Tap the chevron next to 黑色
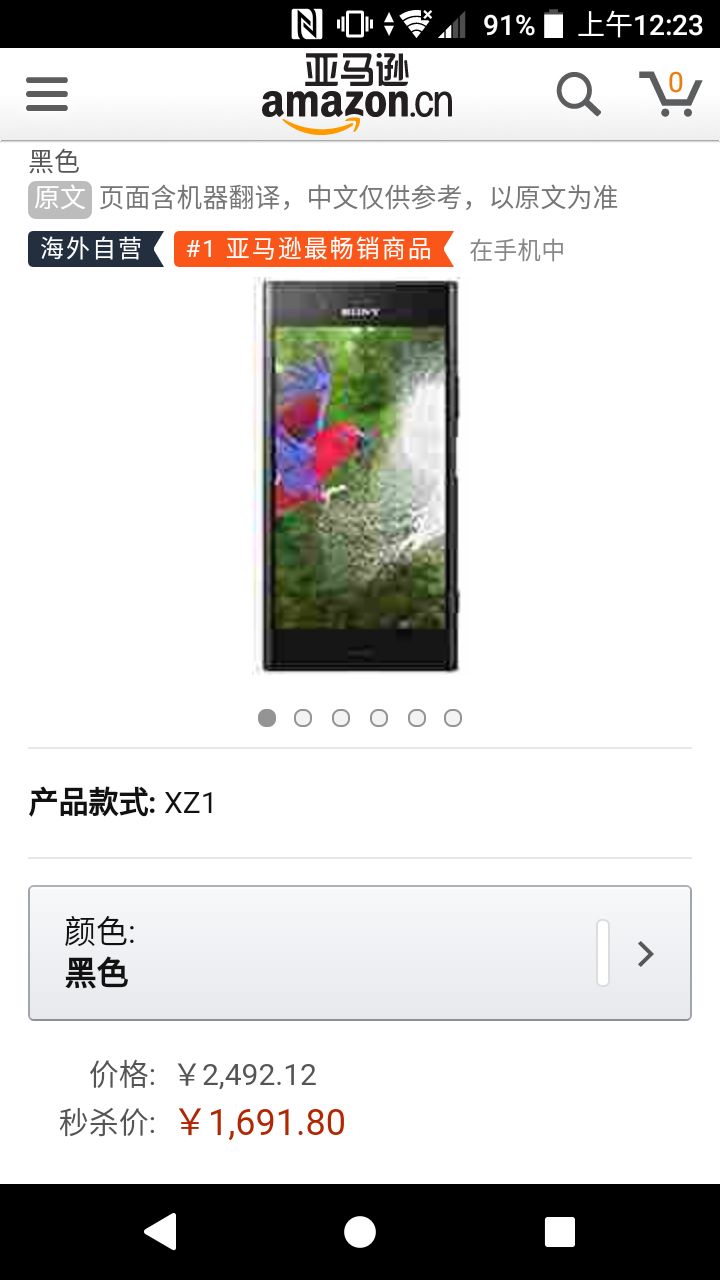 [646, 953]
